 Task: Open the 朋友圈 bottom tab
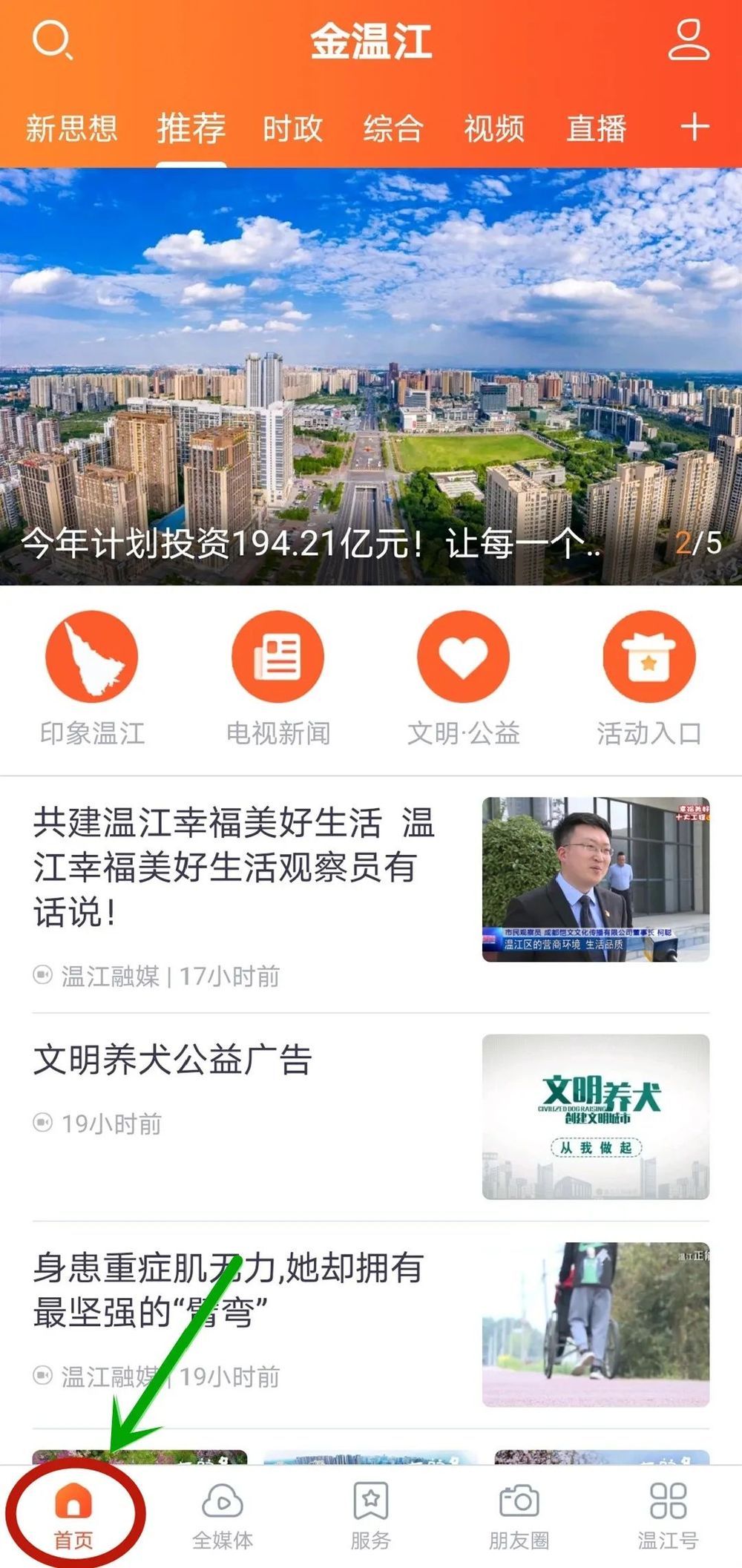coord(519,1518)
